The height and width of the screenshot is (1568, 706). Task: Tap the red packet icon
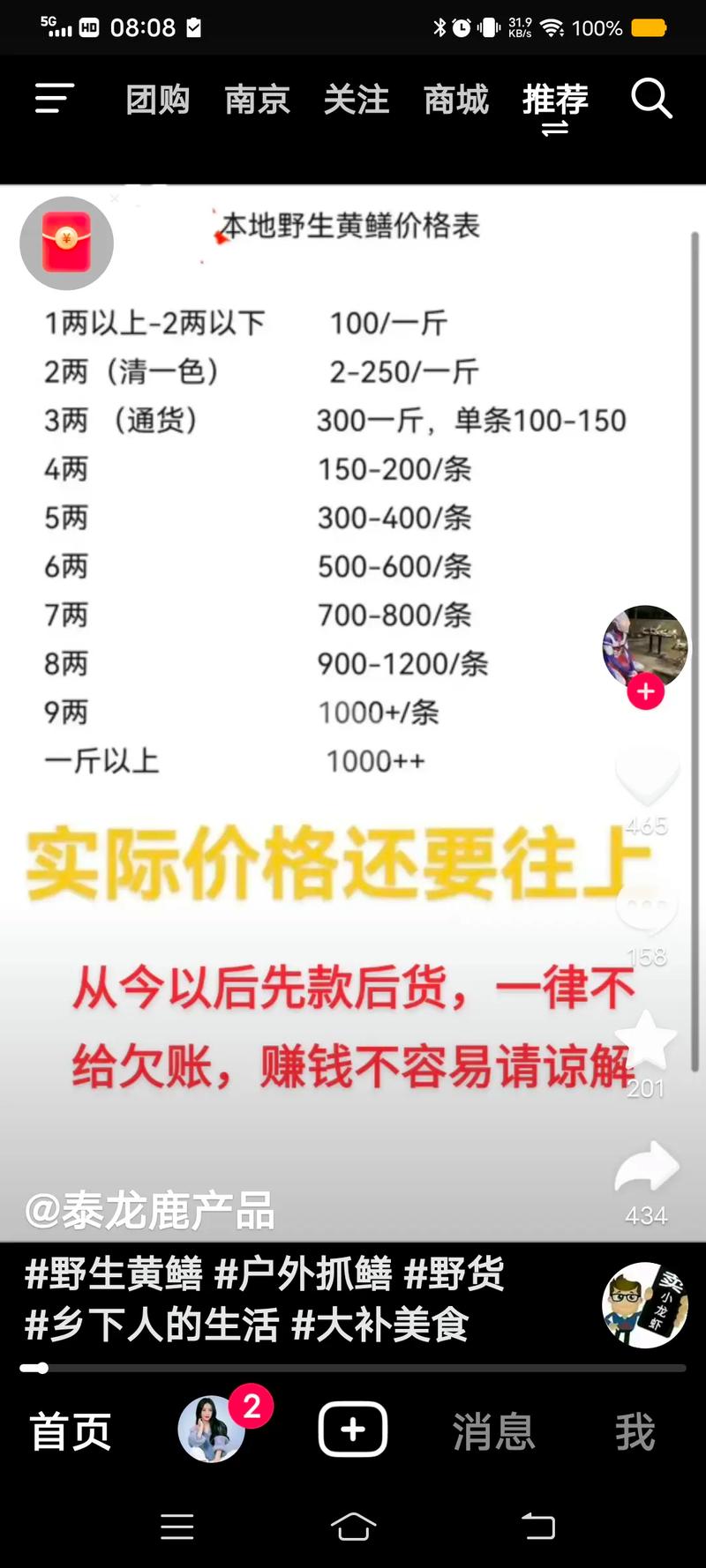[x=66, y=243]
